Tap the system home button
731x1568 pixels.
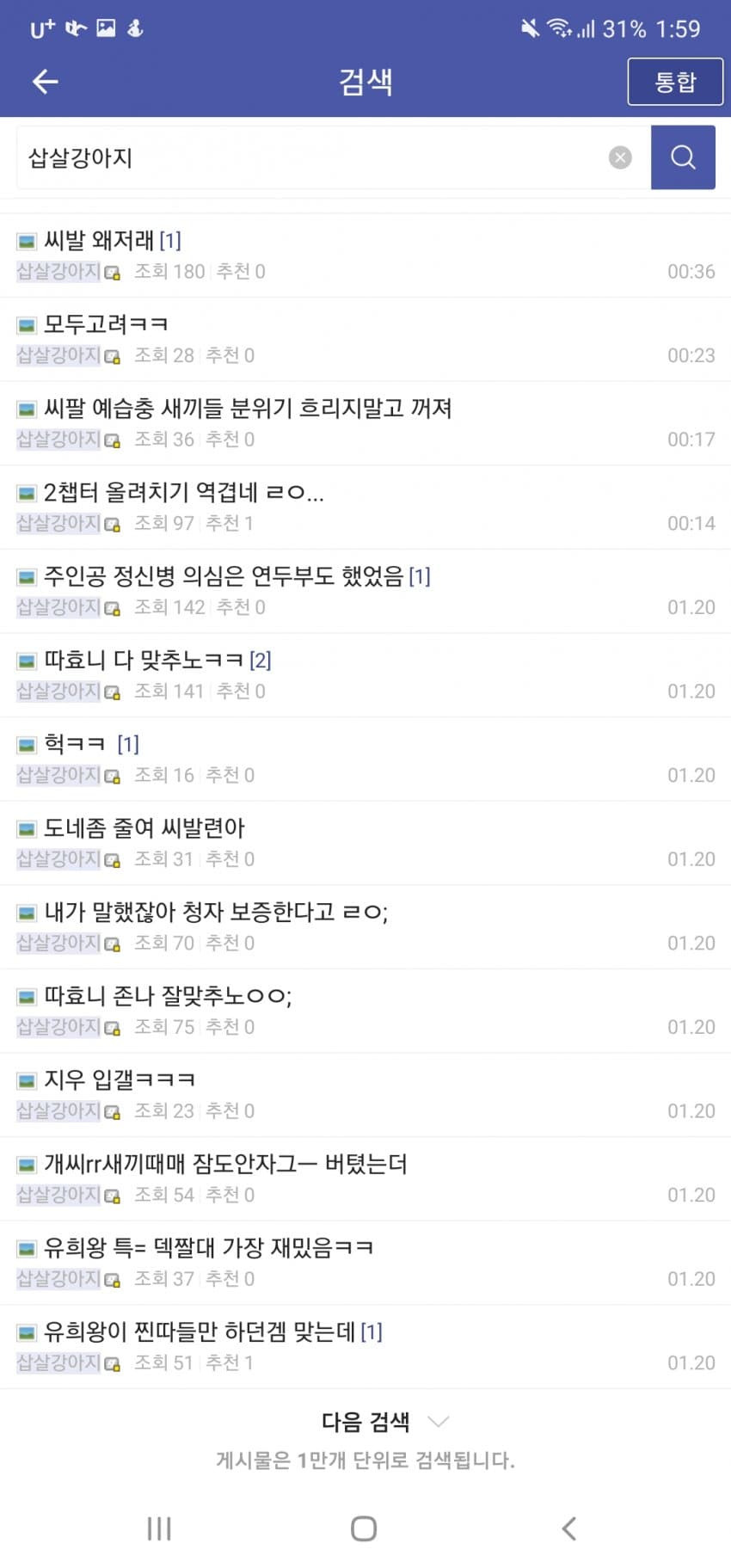click(364, 1528)
